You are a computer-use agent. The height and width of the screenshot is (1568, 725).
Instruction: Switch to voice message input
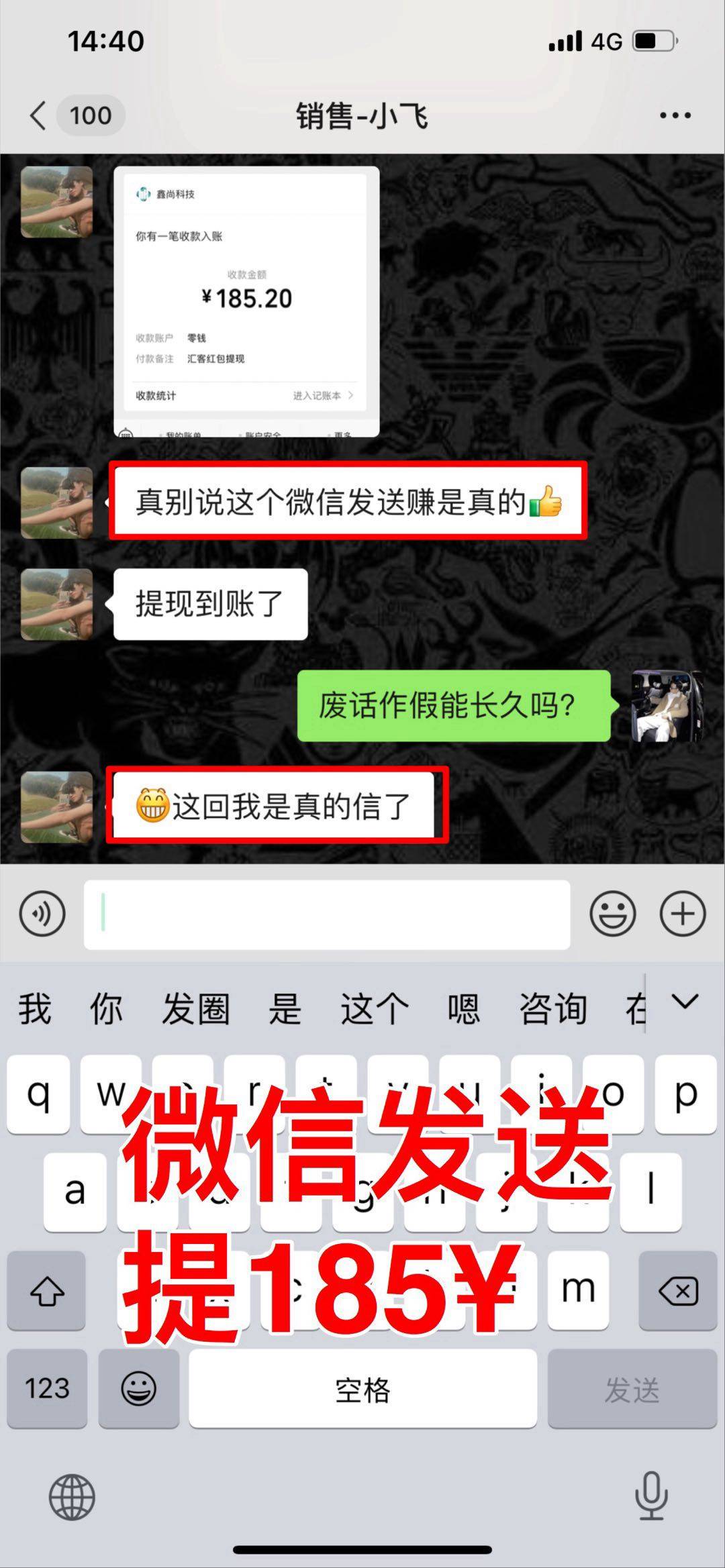click(x=42, y=913)
